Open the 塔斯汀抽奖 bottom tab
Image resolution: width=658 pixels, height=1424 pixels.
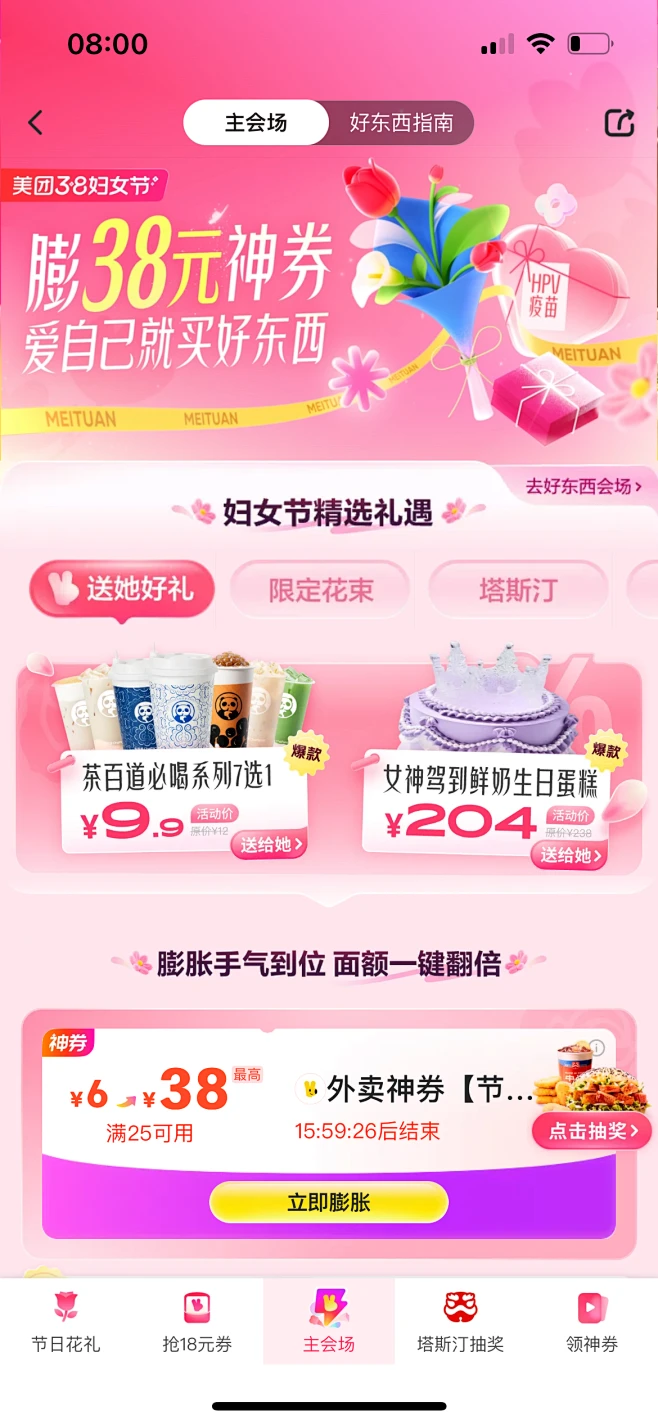[460, 1321]
